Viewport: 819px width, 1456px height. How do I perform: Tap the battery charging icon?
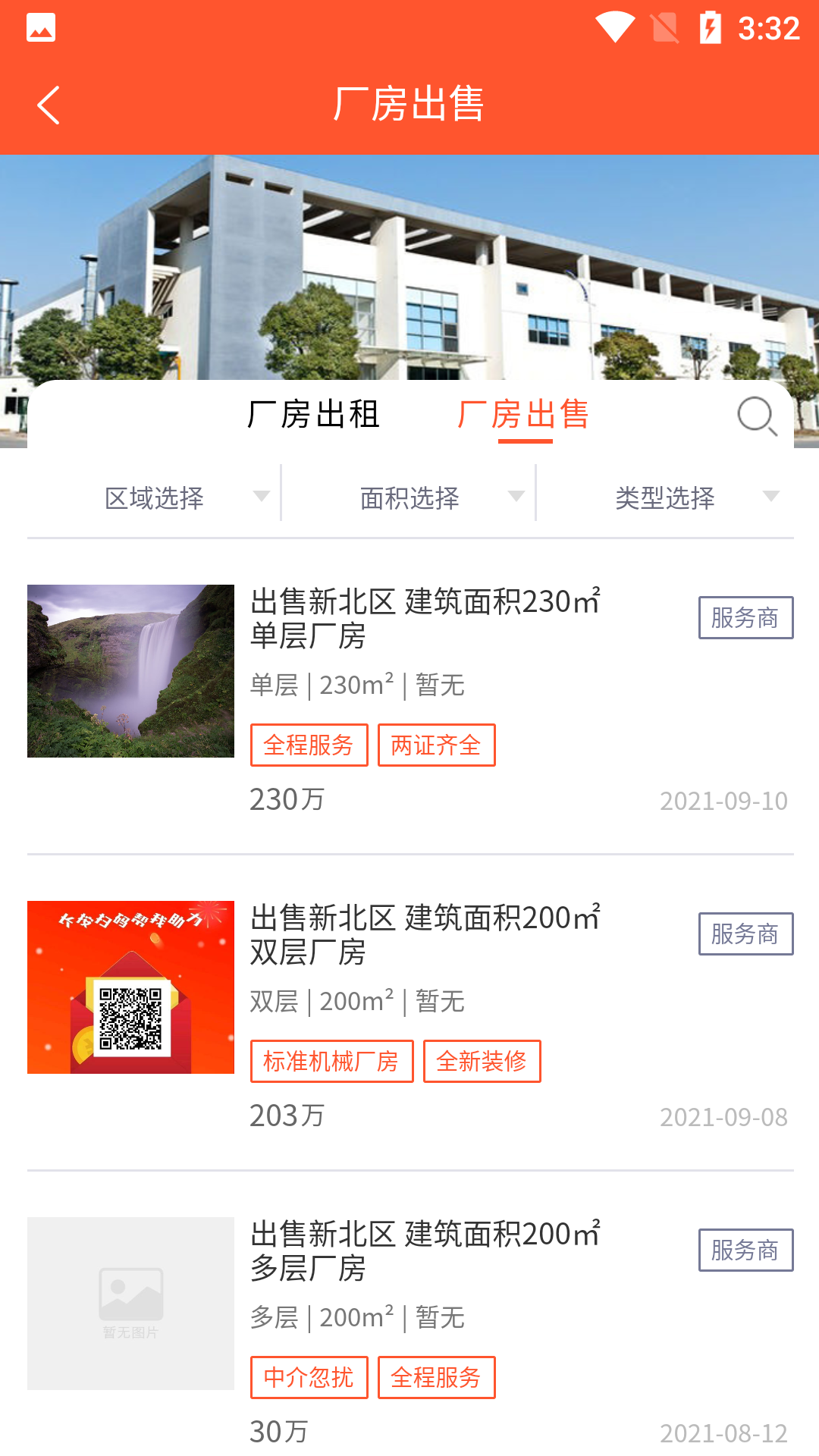[711, 27]
